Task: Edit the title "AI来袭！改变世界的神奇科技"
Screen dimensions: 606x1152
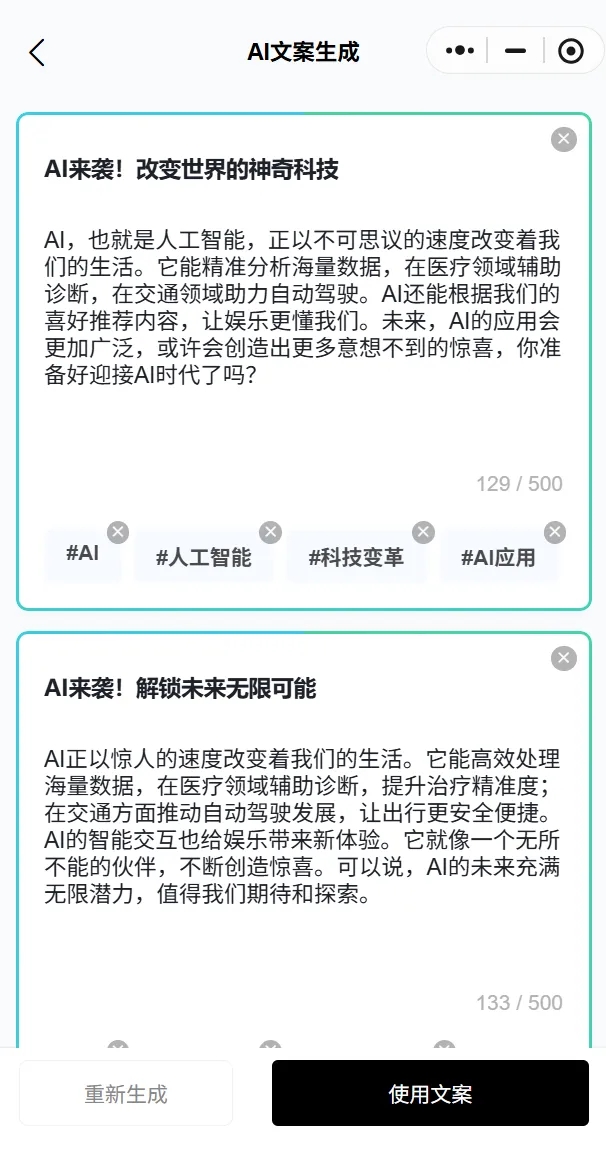Action: [192, 170]
